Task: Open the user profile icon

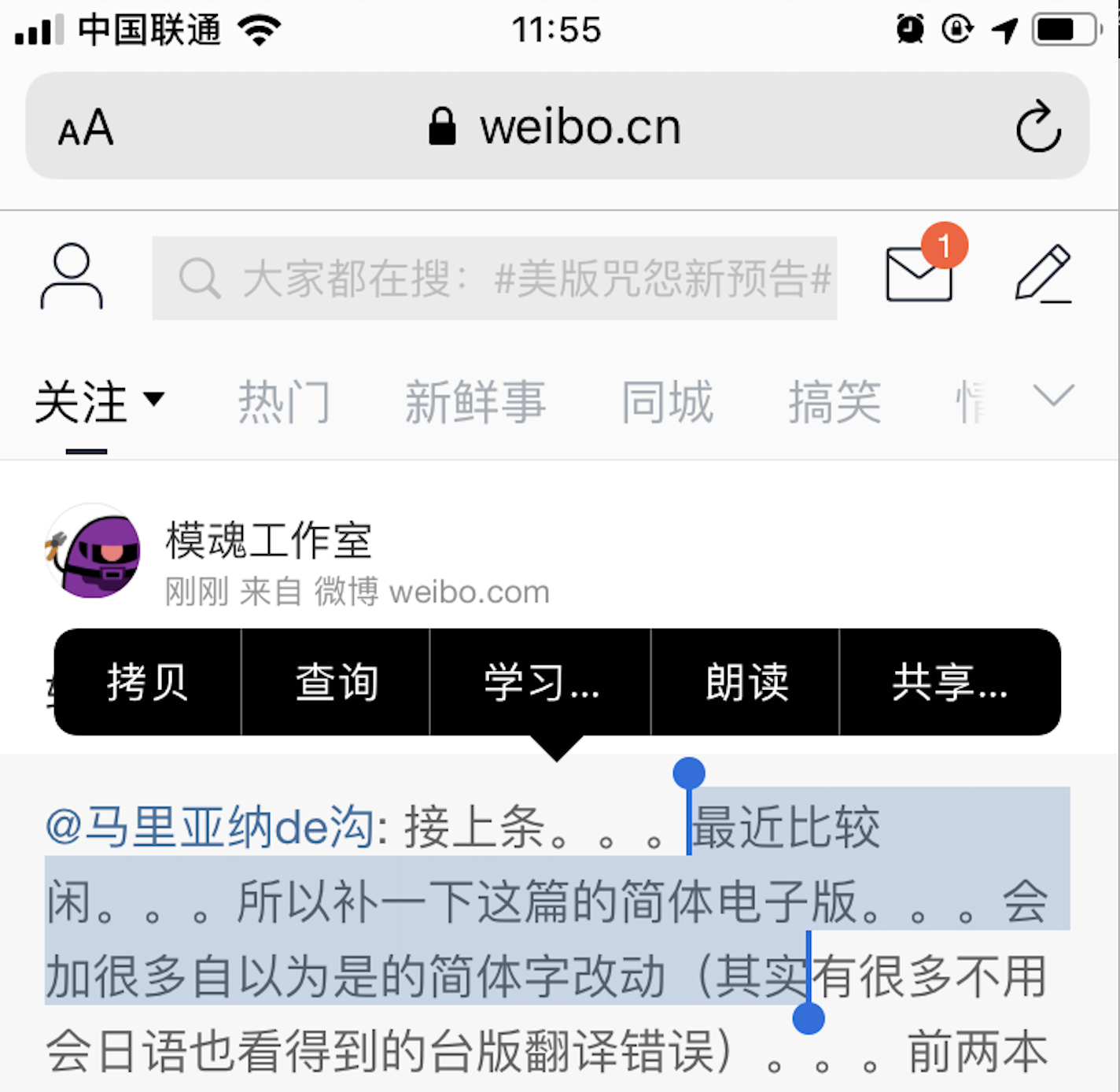Action: pos(72,276)
